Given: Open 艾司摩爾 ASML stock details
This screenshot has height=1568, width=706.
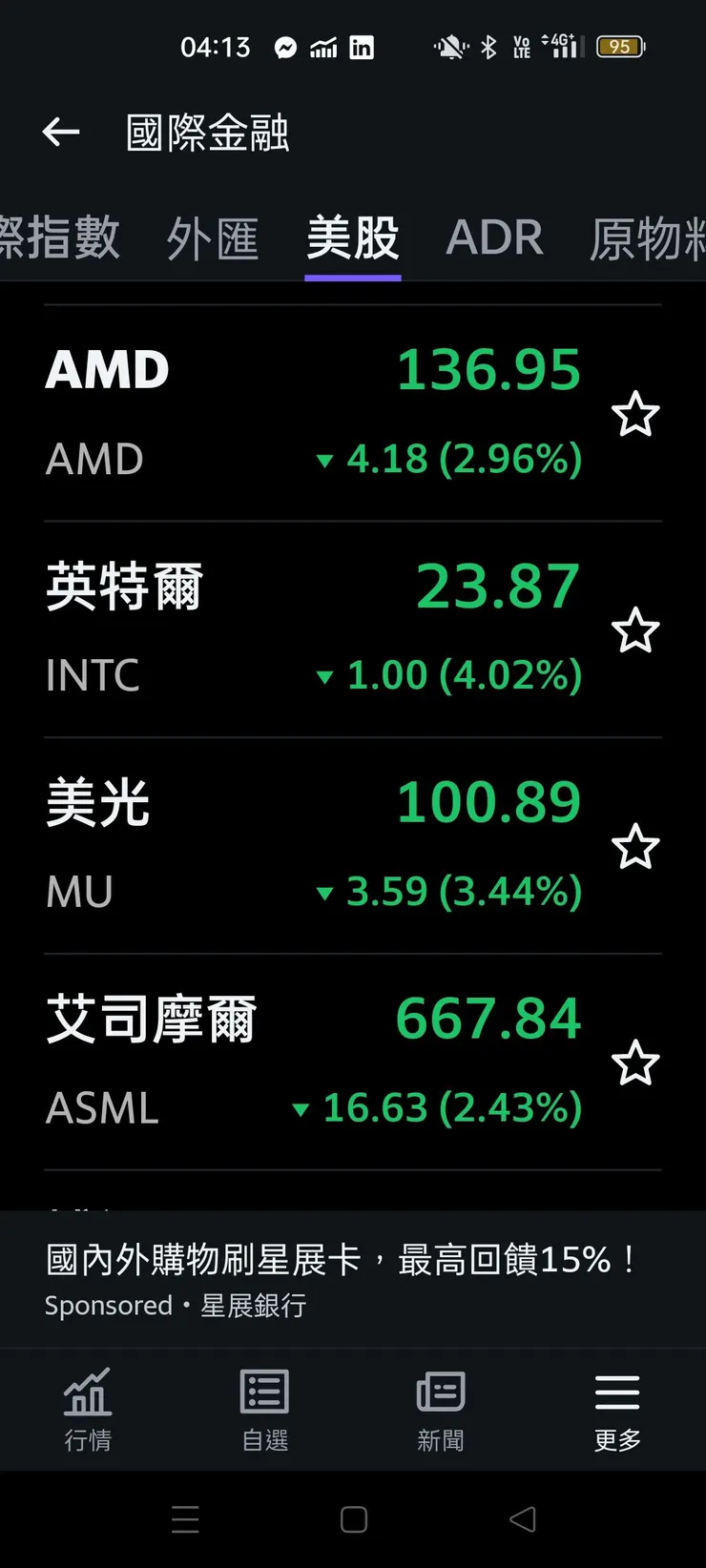Looking at the screenshot, I should [315, 1063].
